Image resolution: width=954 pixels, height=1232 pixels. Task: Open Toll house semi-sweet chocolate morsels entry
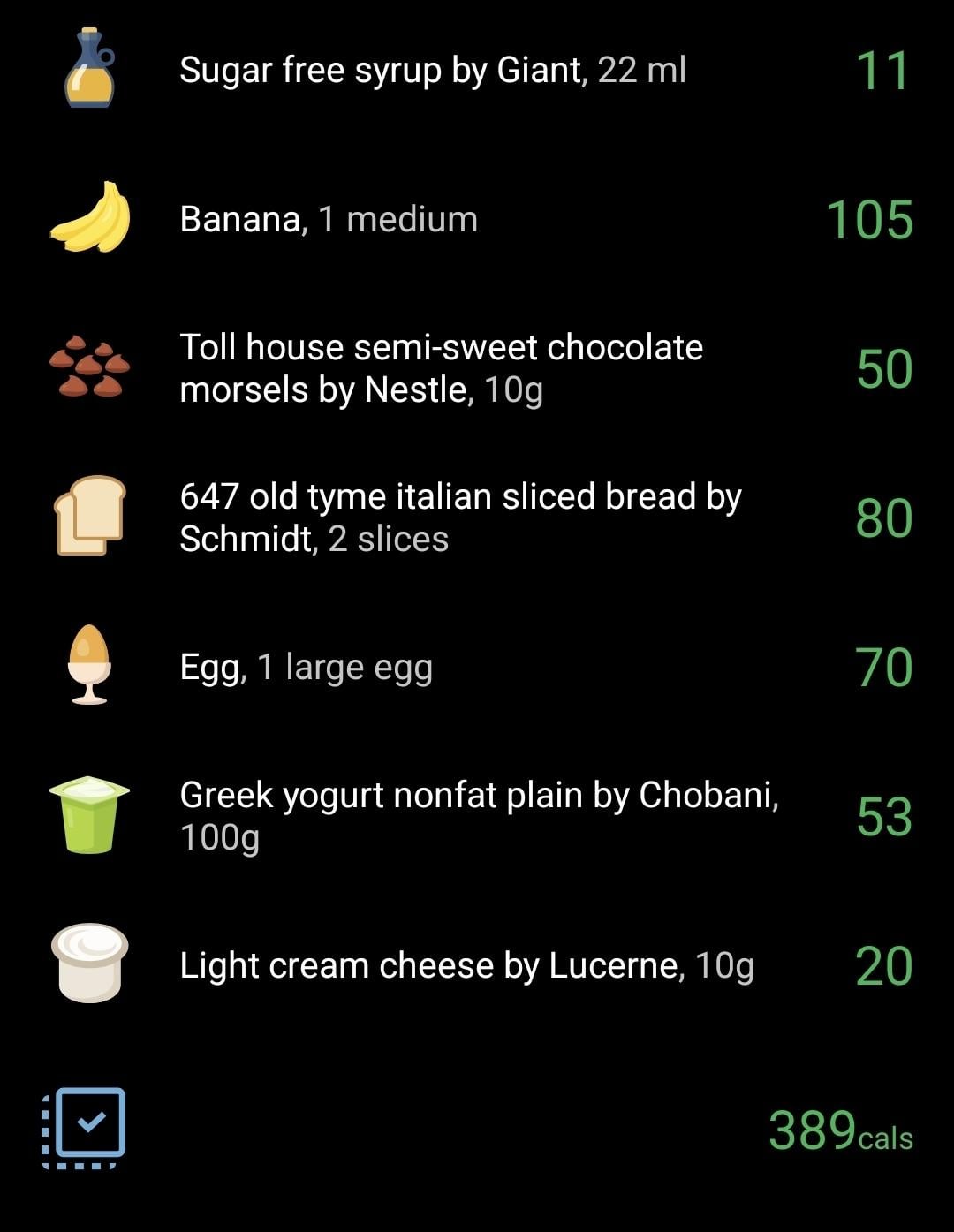[x=441, y=368]
